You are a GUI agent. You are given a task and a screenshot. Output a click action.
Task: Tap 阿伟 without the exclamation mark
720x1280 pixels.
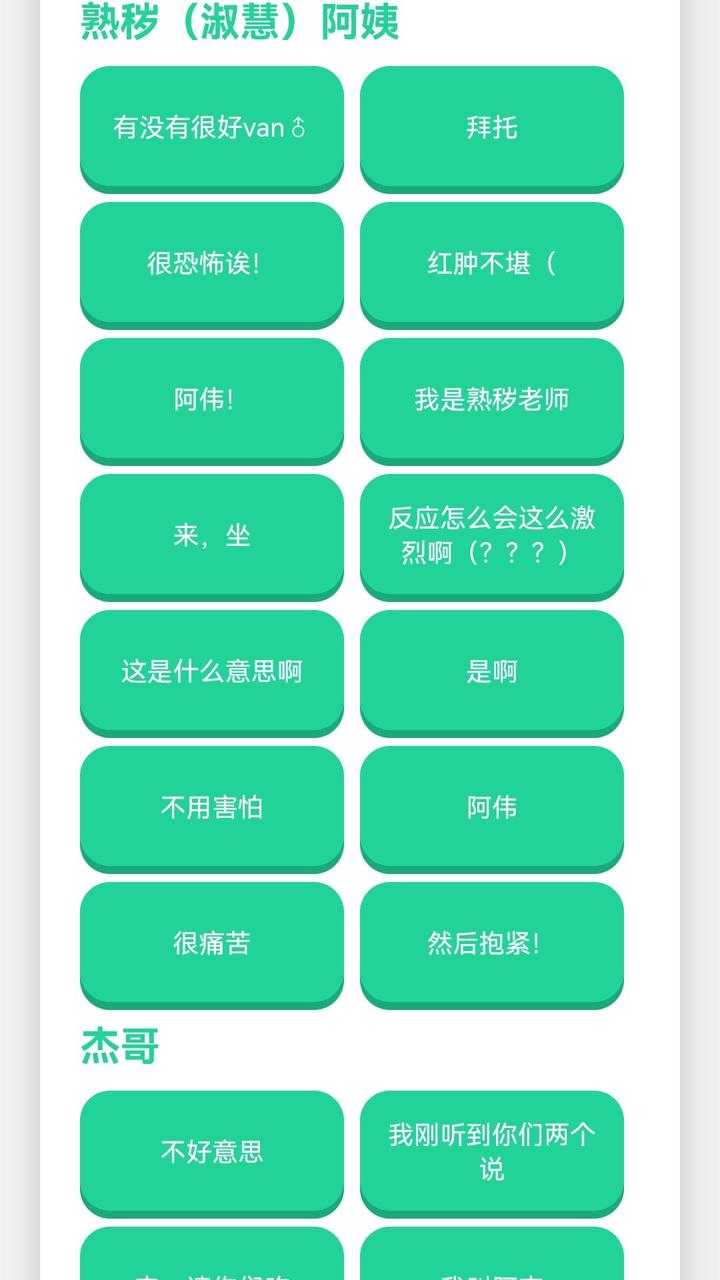[491, 807]
